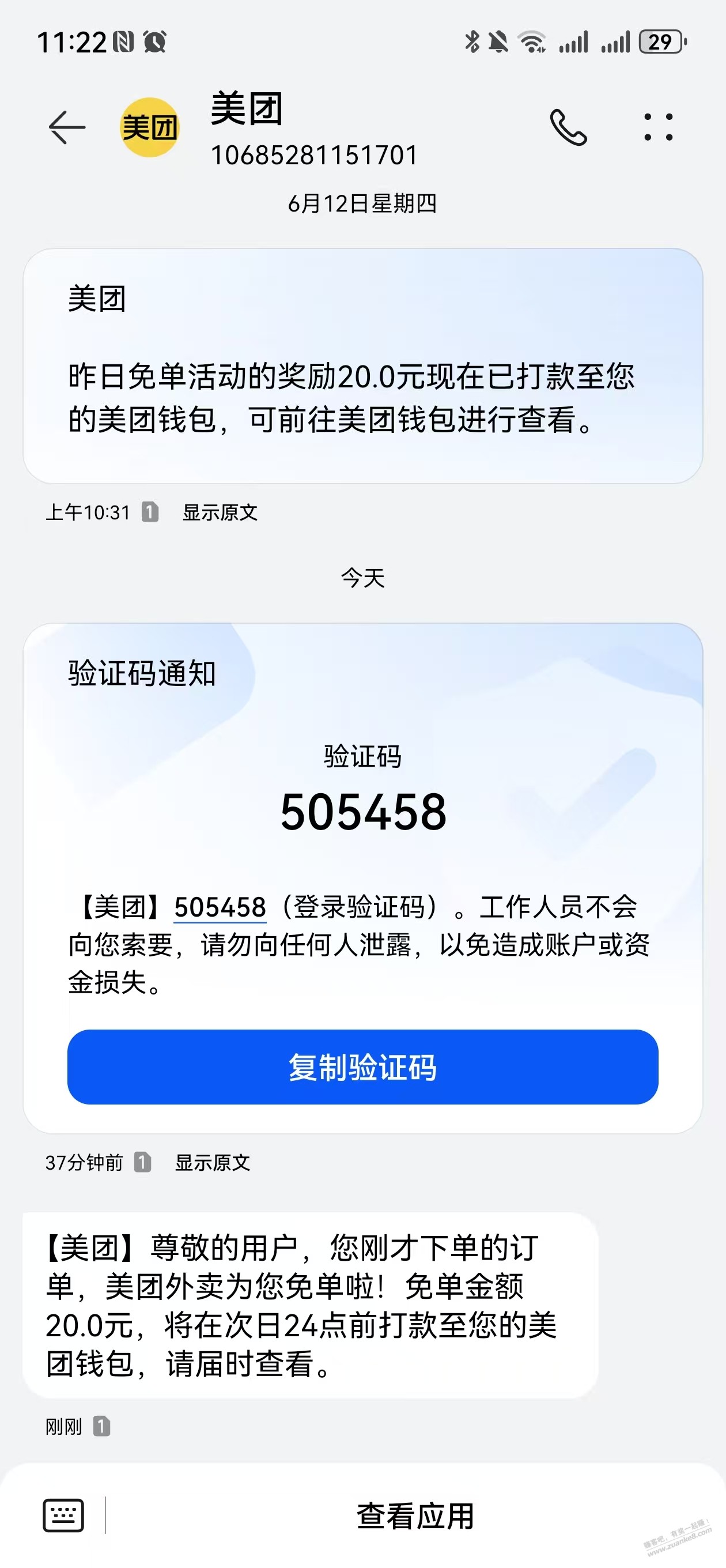The height and width of the screenshot is (1568, 726).
Task: Go back to the message list
Action: [66, 127]
